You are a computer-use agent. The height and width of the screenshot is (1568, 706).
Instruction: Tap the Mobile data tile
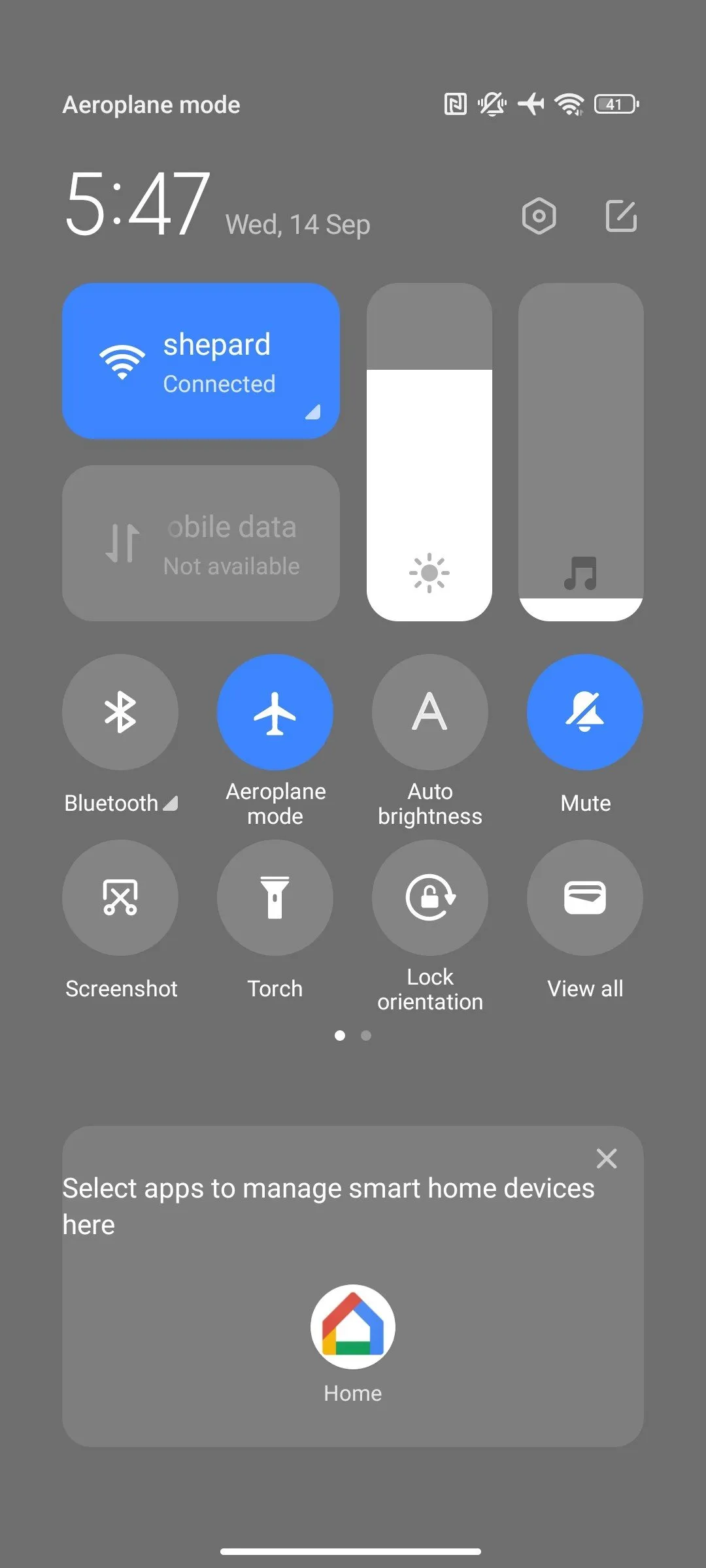[201, 543]
